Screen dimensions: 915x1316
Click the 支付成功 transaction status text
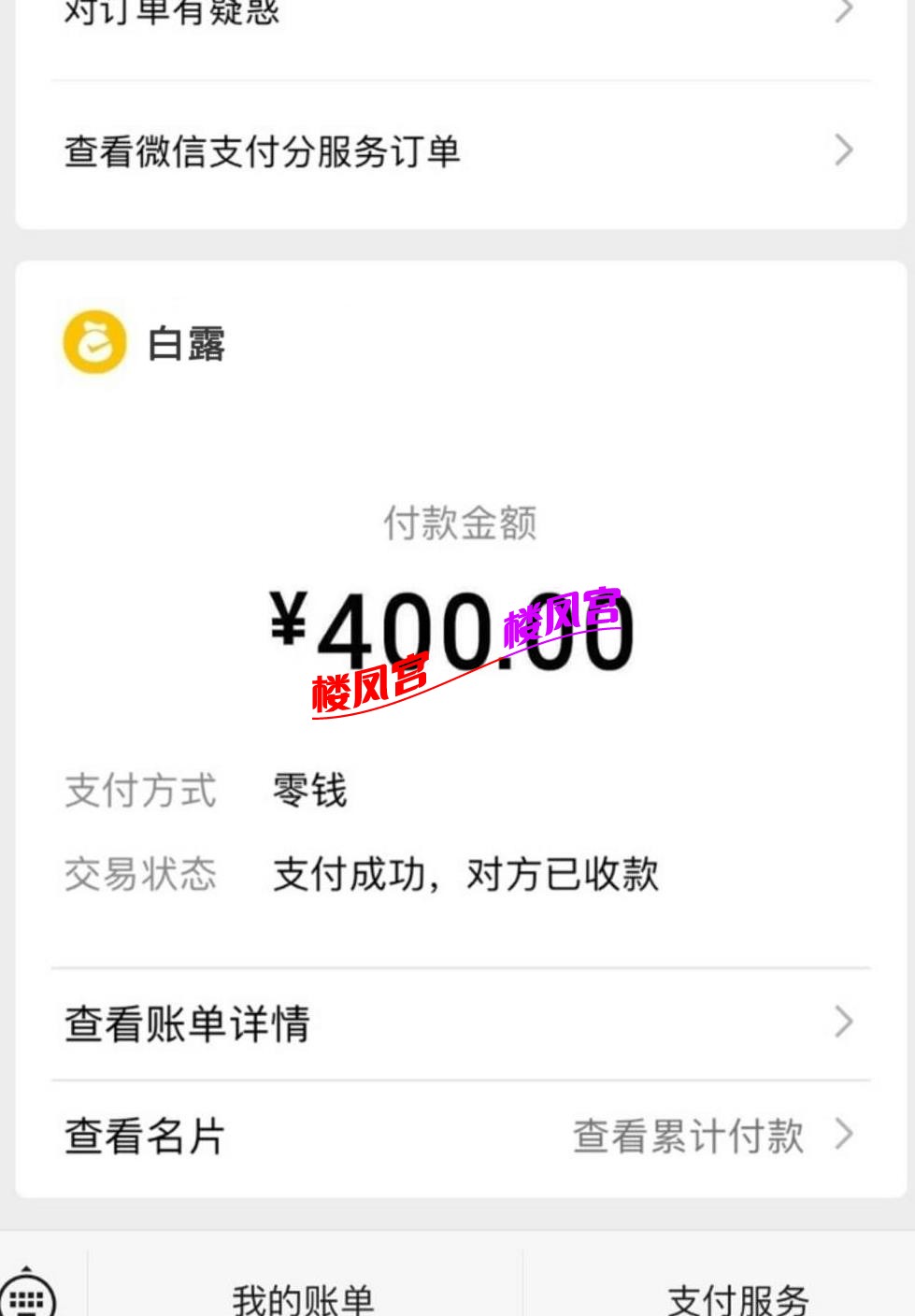pyautogui.click(x=465, y=873)
